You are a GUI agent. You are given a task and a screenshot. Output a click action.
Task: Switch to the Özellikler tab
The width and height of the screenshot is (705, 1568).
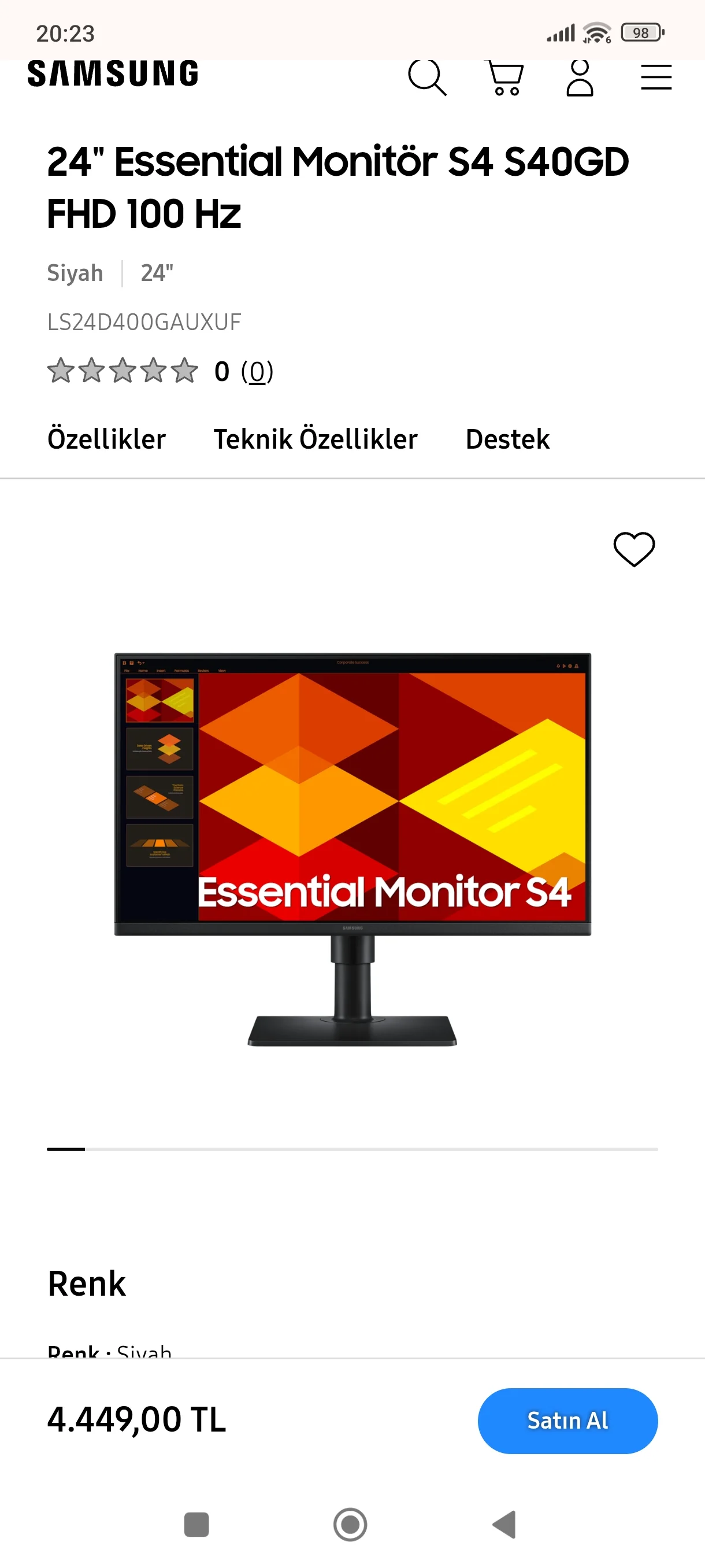(106, 439)
